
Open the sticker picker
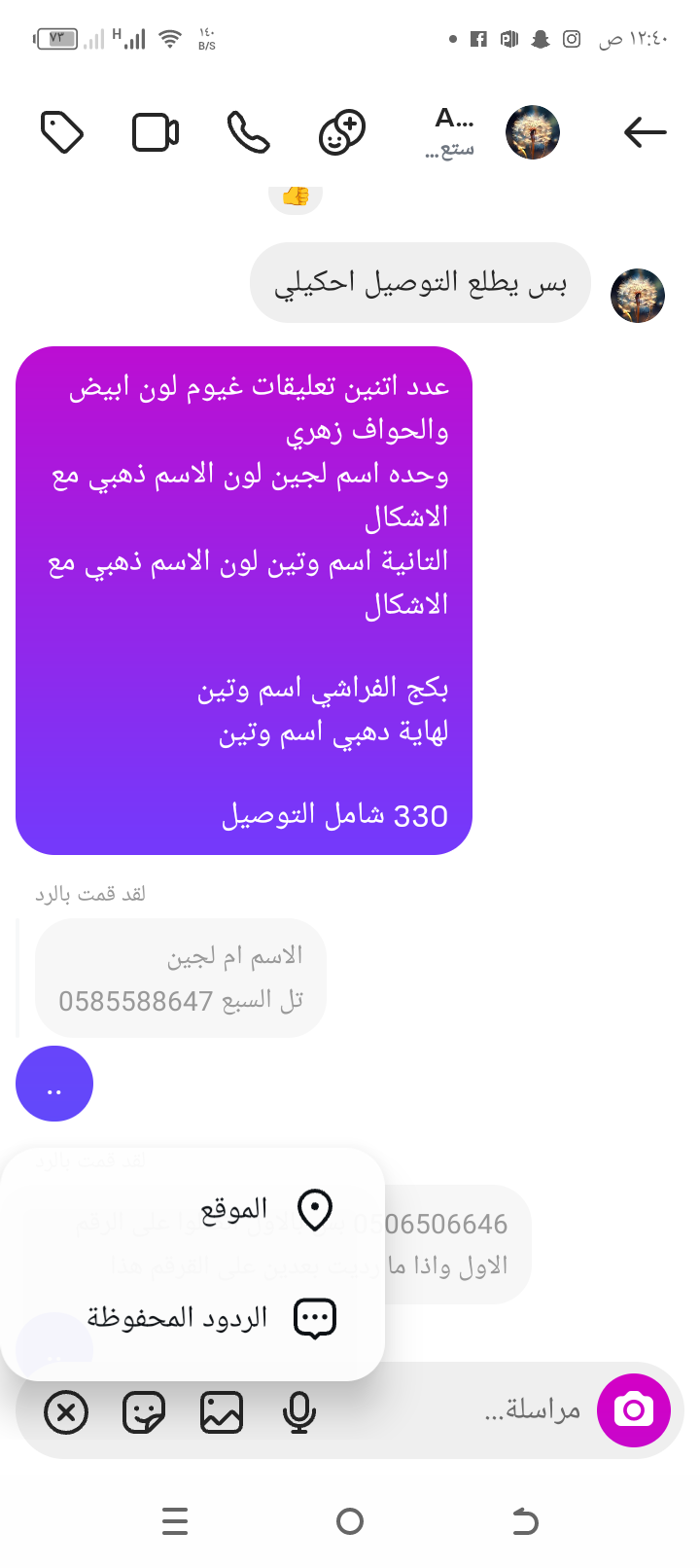pos(144,1412)
